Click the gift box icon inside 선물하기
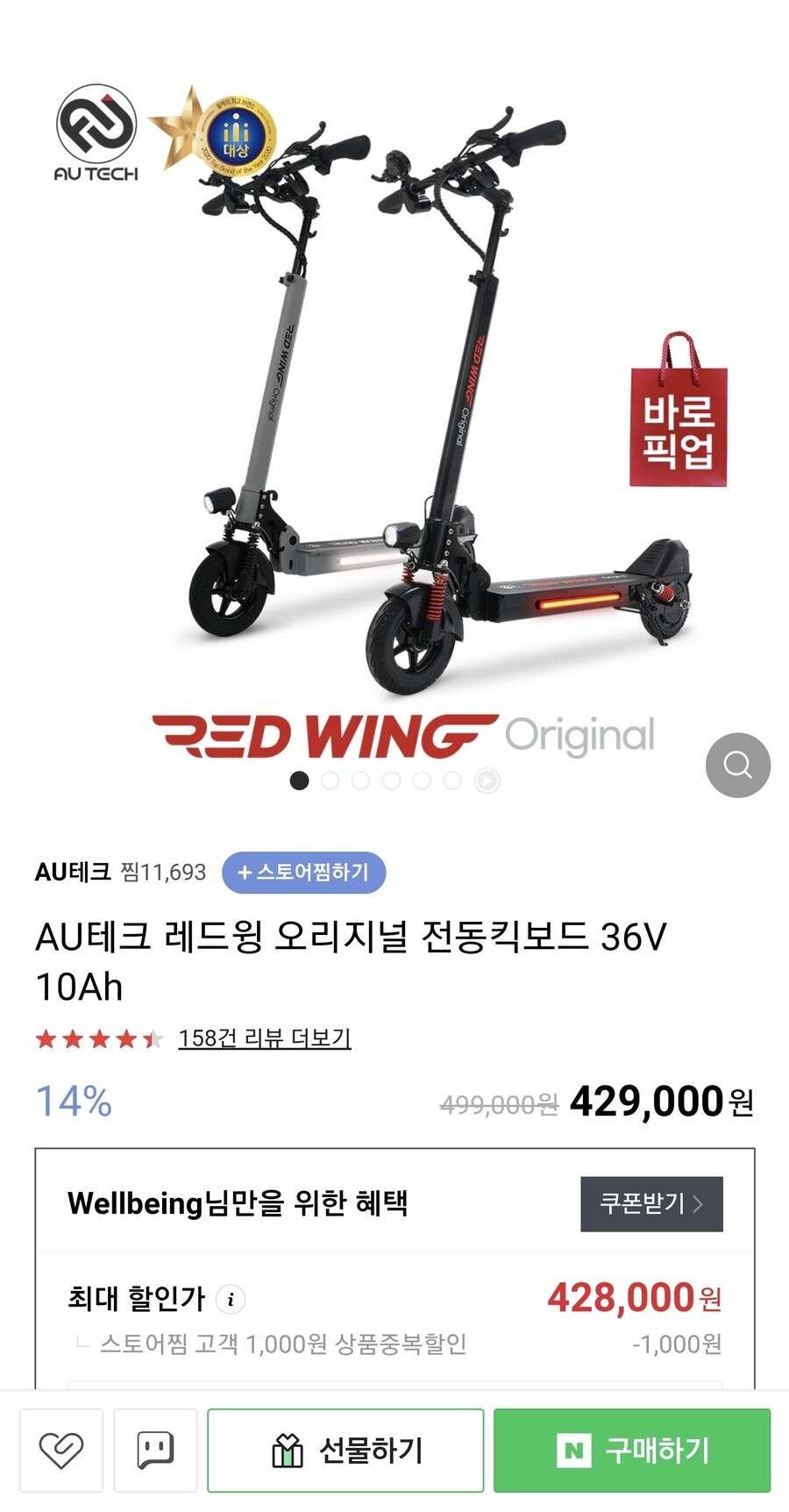This screenshot has width=789, height=1512. tap(287, 1450)
